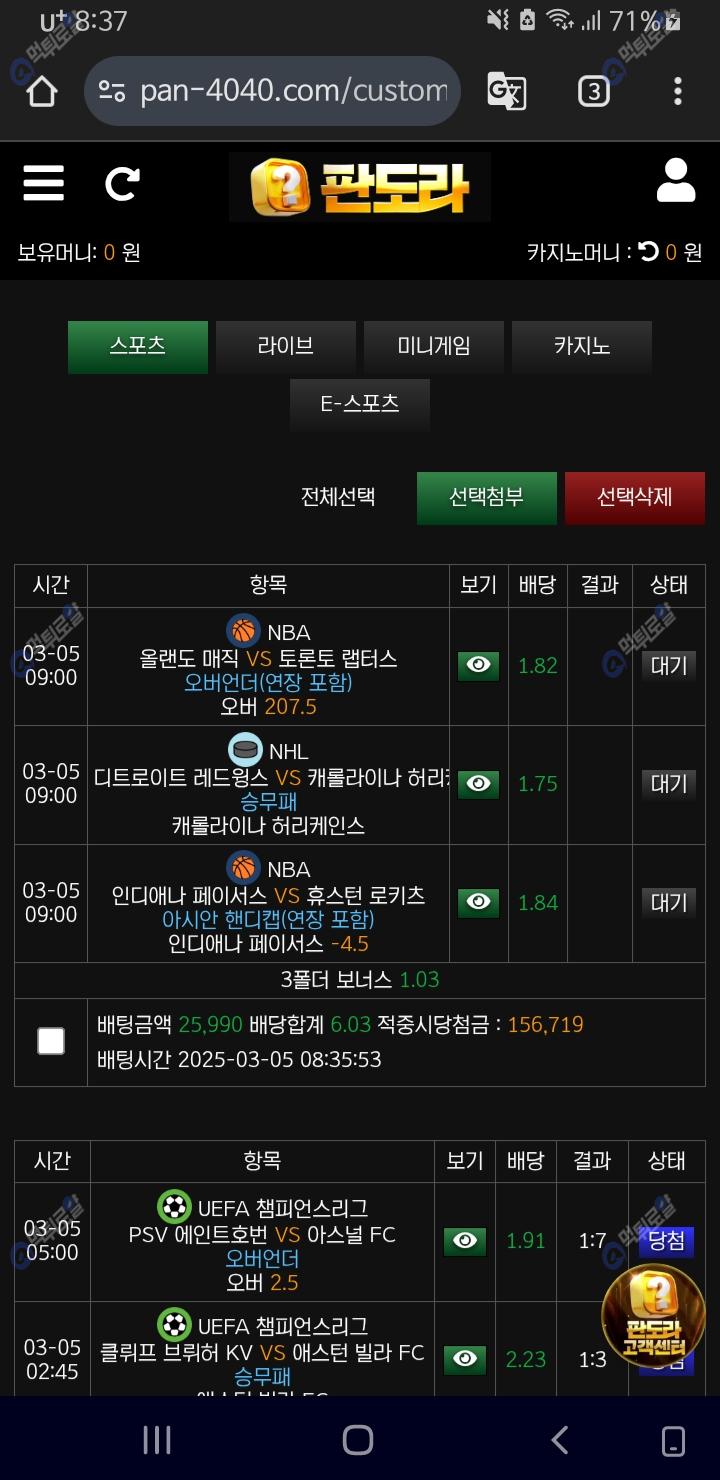This screenshot has width=720, height=1480.
Task: View details for Detroit Red Wings NHL game
Action: tap(478, 784)
